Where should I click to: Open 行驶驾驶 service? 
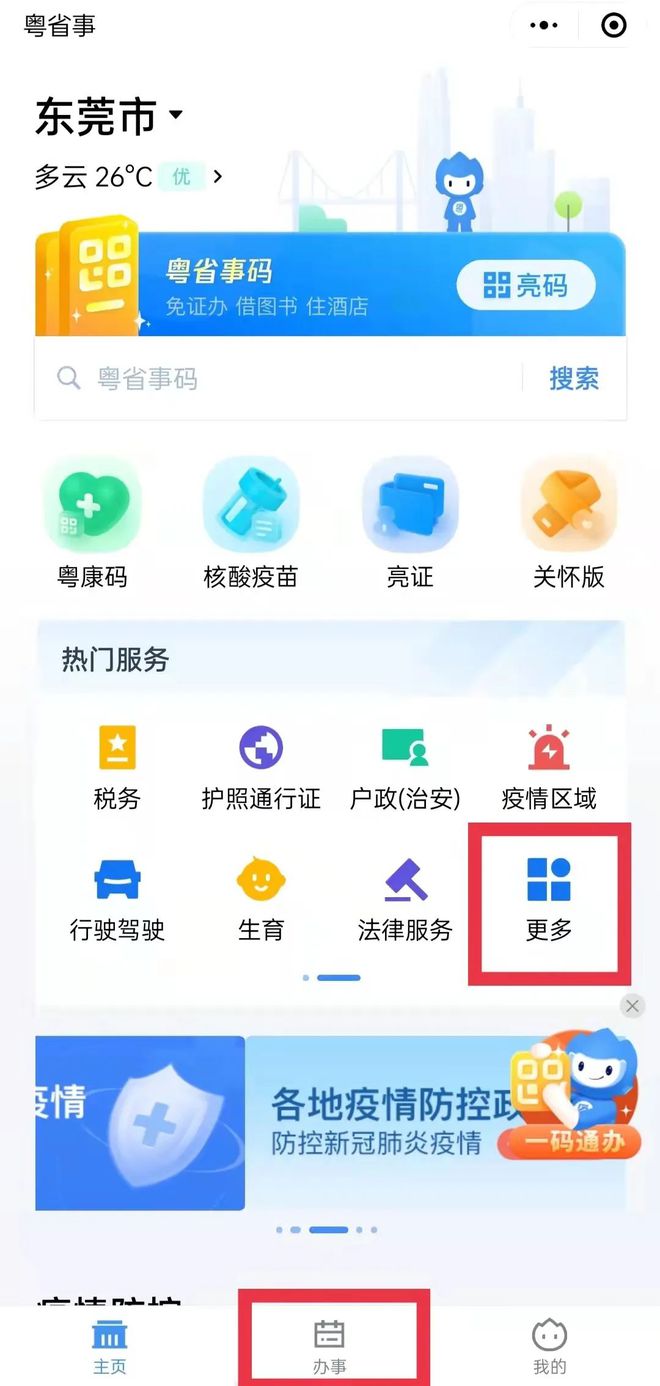117,900
